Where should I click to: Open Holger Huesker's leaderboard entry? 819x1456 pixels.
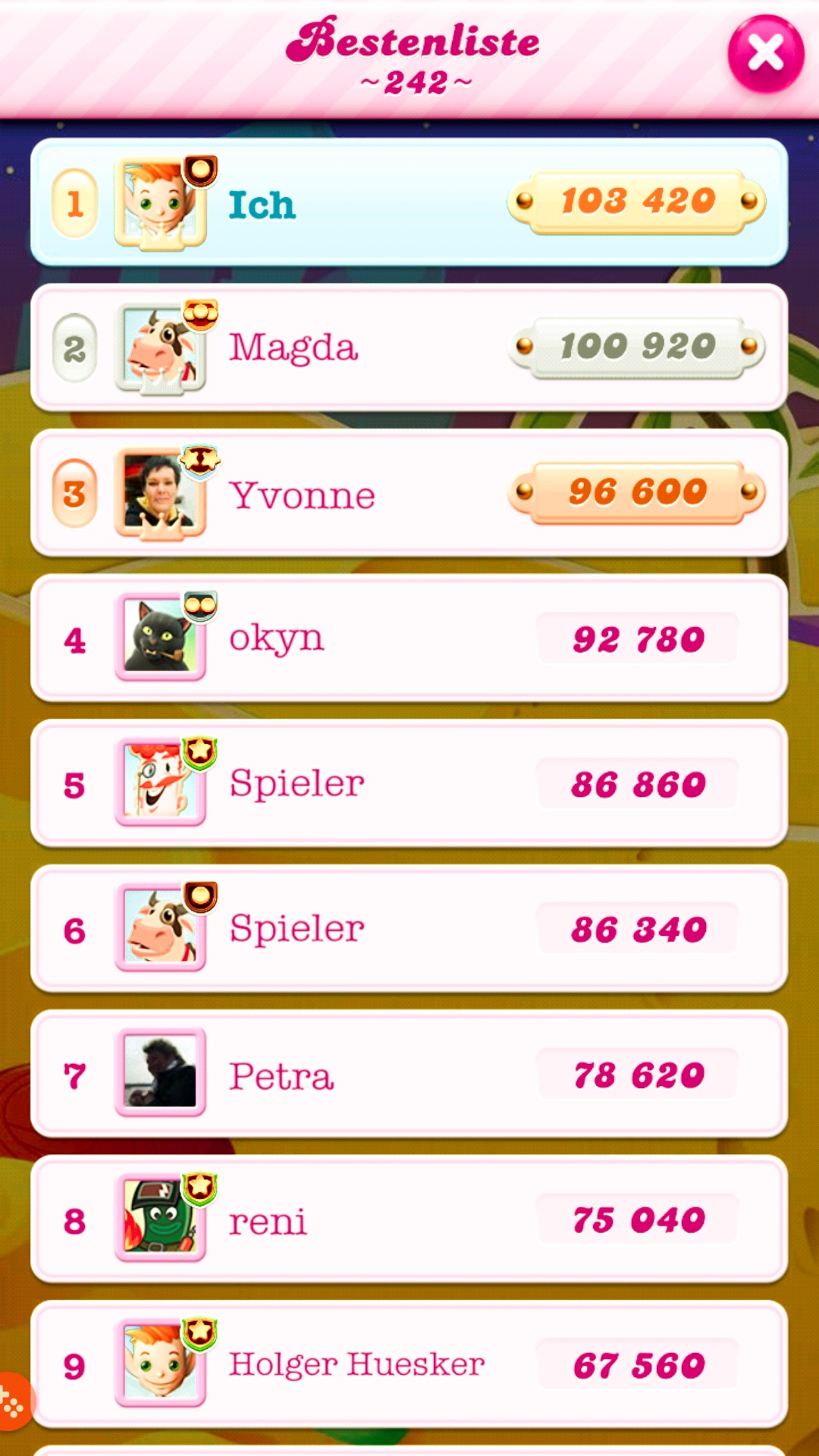pyautogui.click(x=409, y=1365)
